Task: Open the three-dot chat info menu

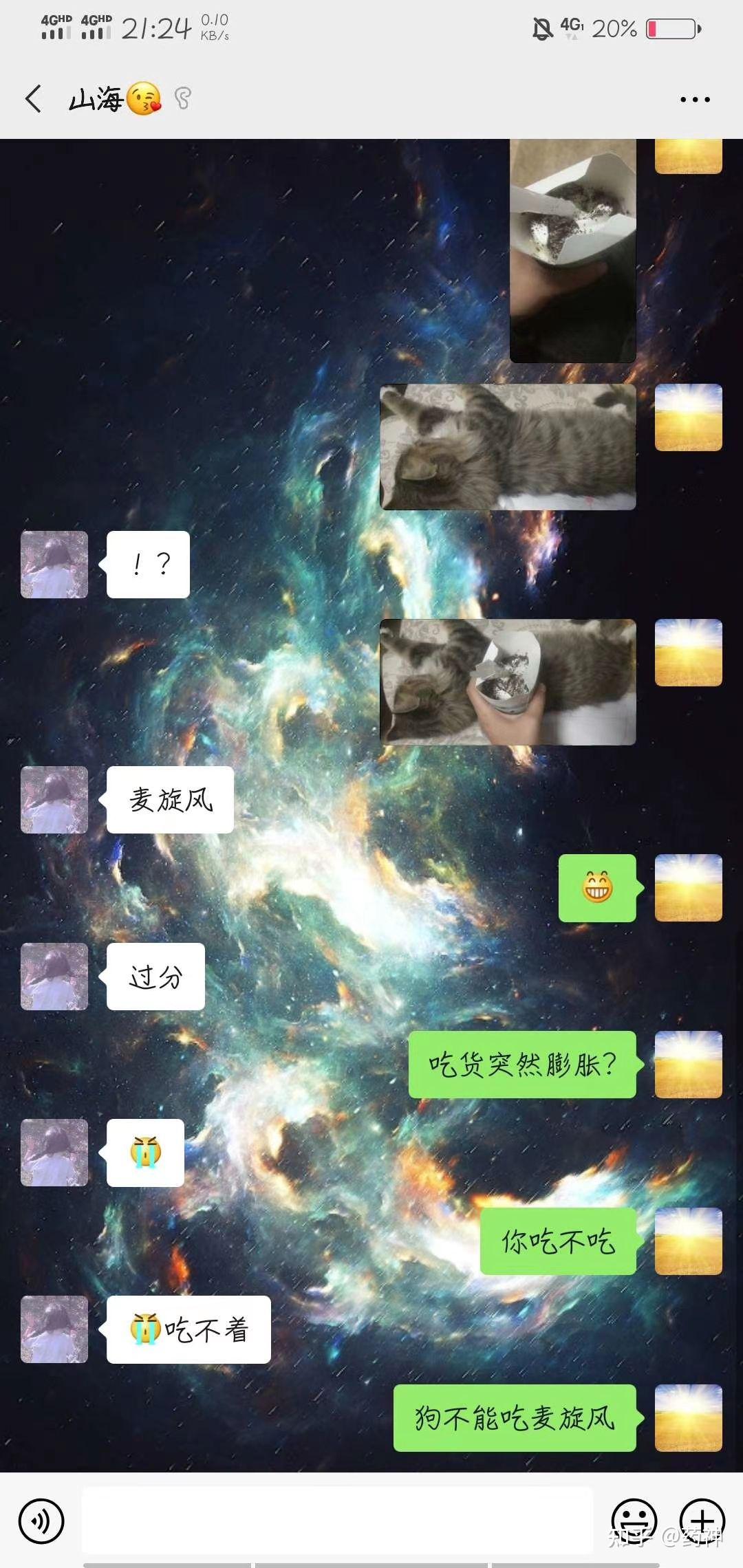Action: pos(695,100)
